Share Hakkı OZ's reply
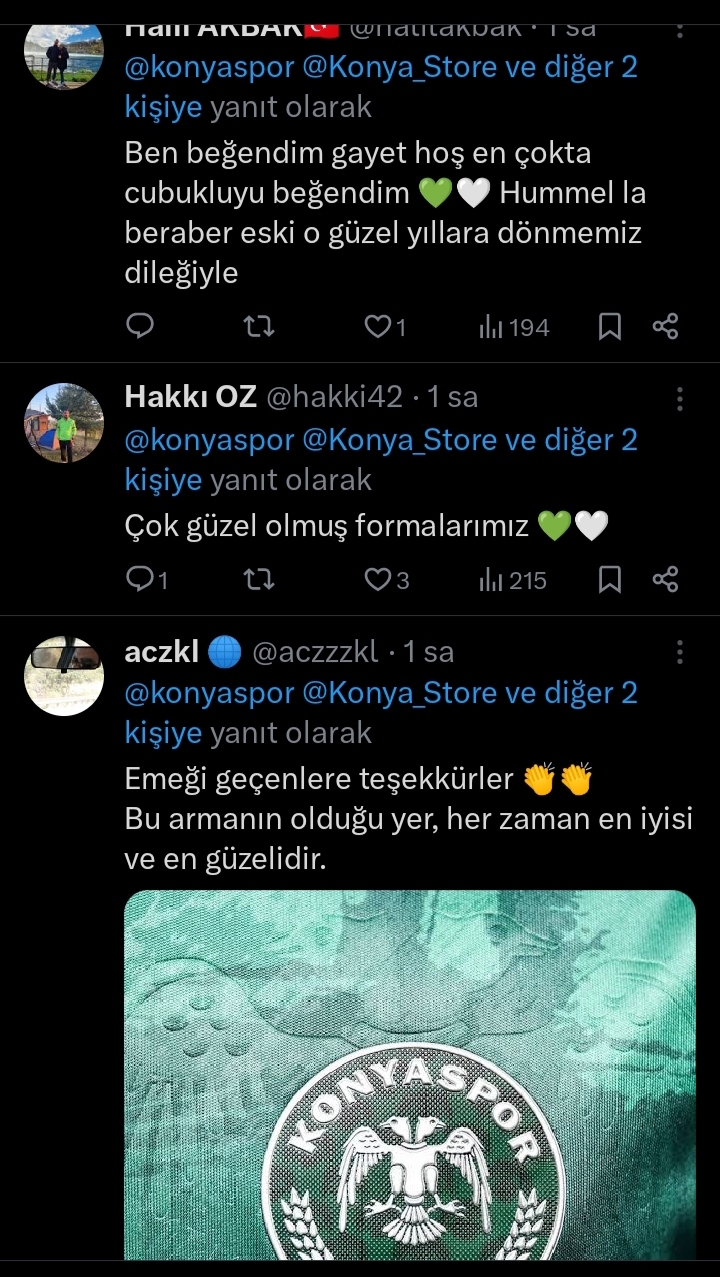 (x=666, y=580)
